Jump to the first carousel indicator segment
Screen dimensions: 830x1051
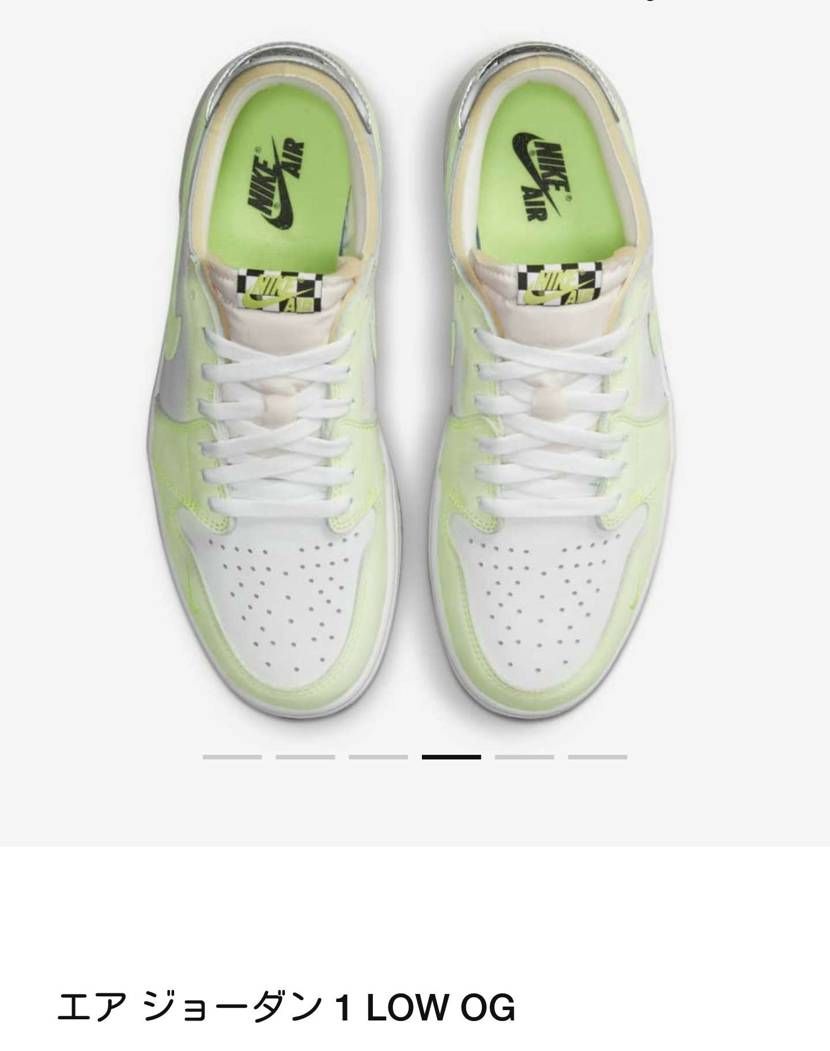(232, 757)
